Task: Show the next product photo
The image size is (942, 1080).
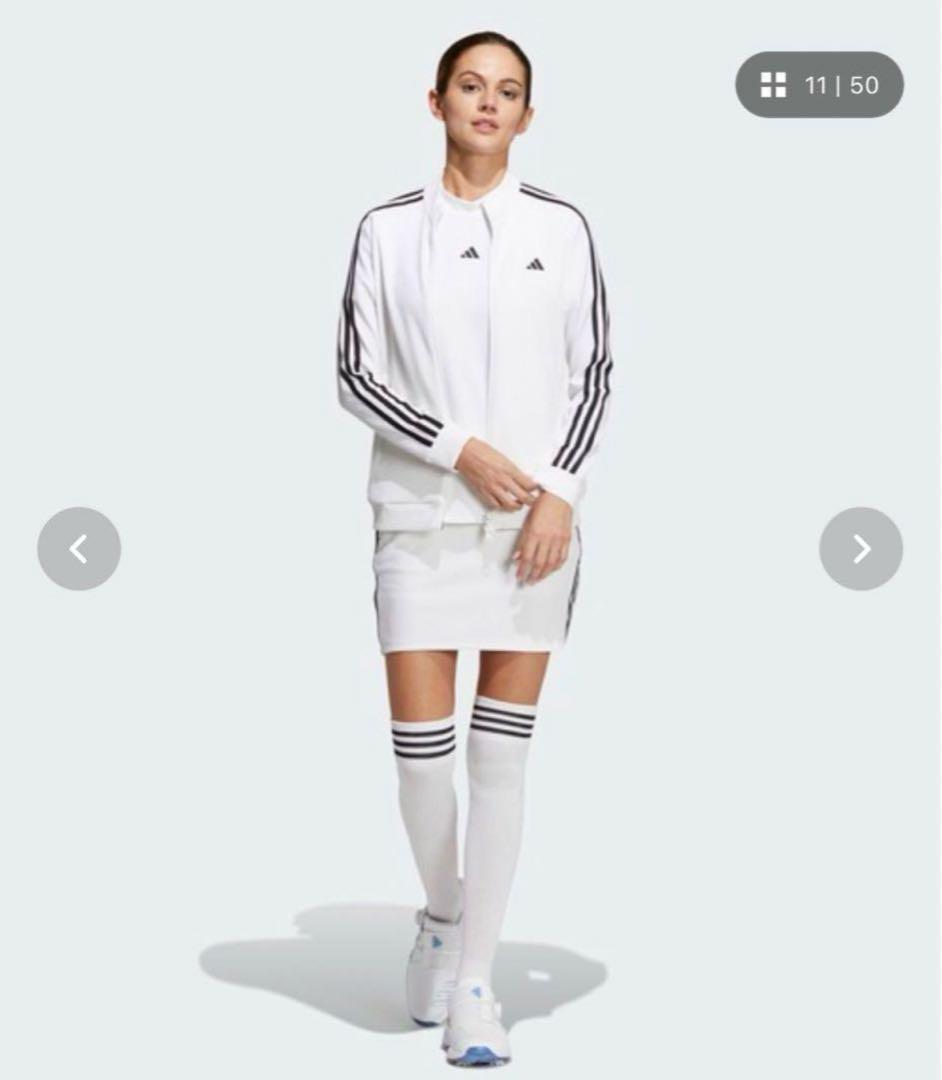Action: click(860, 548)
